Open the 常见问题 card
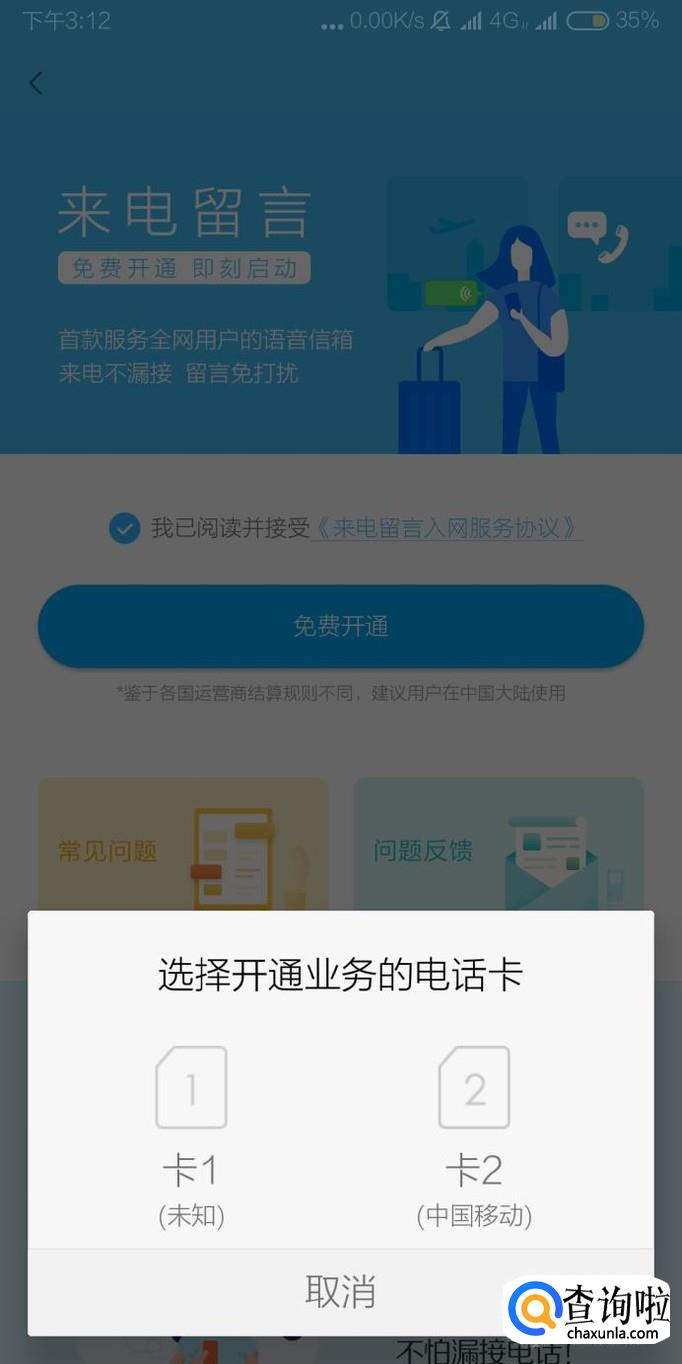Viewport: 682px width, 1364px height. (x=183, y=846)
